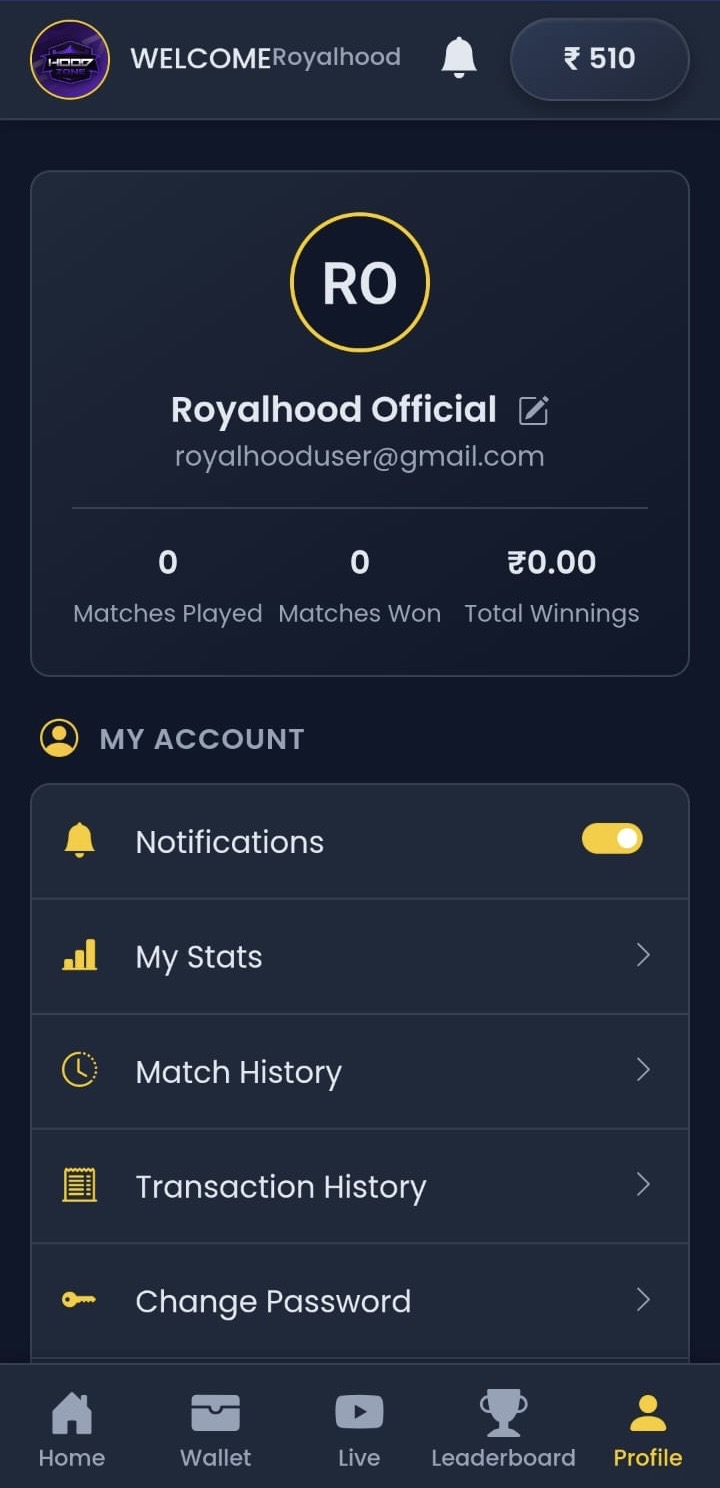Disable the Notifications switch
720x1488 pixels.
(612, 839)
